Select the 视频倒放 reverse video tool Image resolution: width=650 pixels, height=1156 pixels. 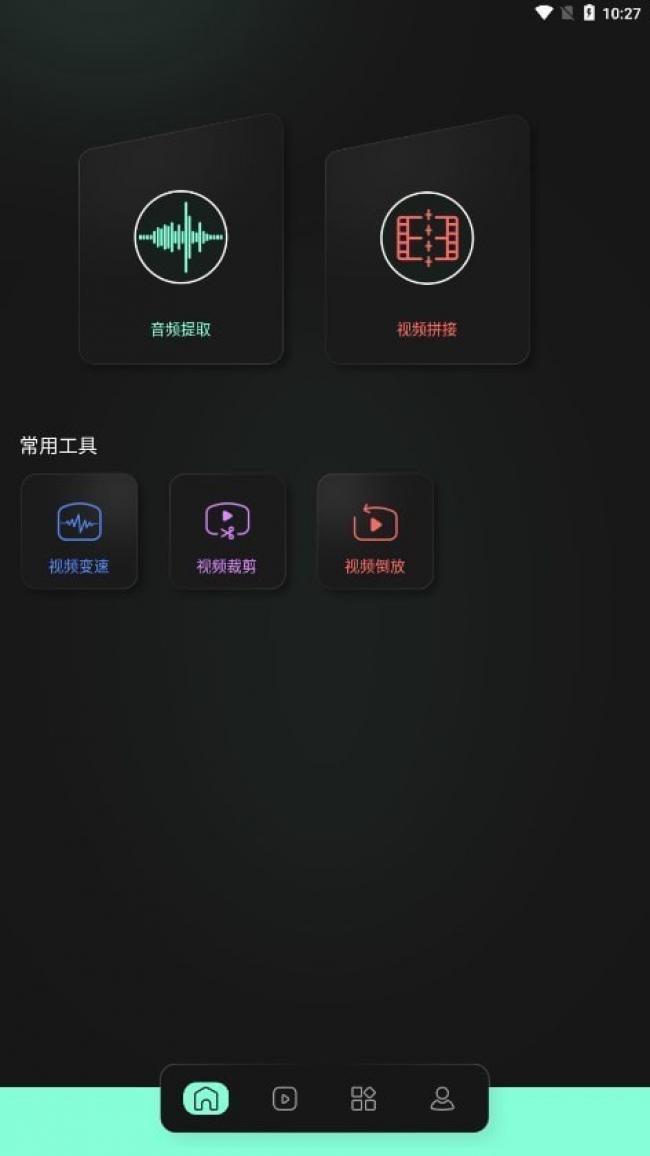click(x=375, y=532)
